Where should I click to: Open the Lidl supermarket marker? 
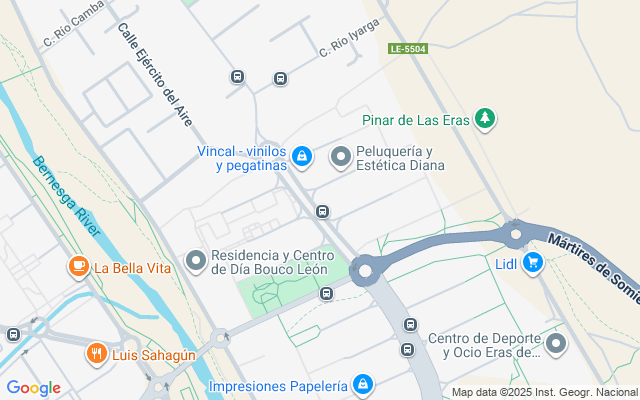533,264
